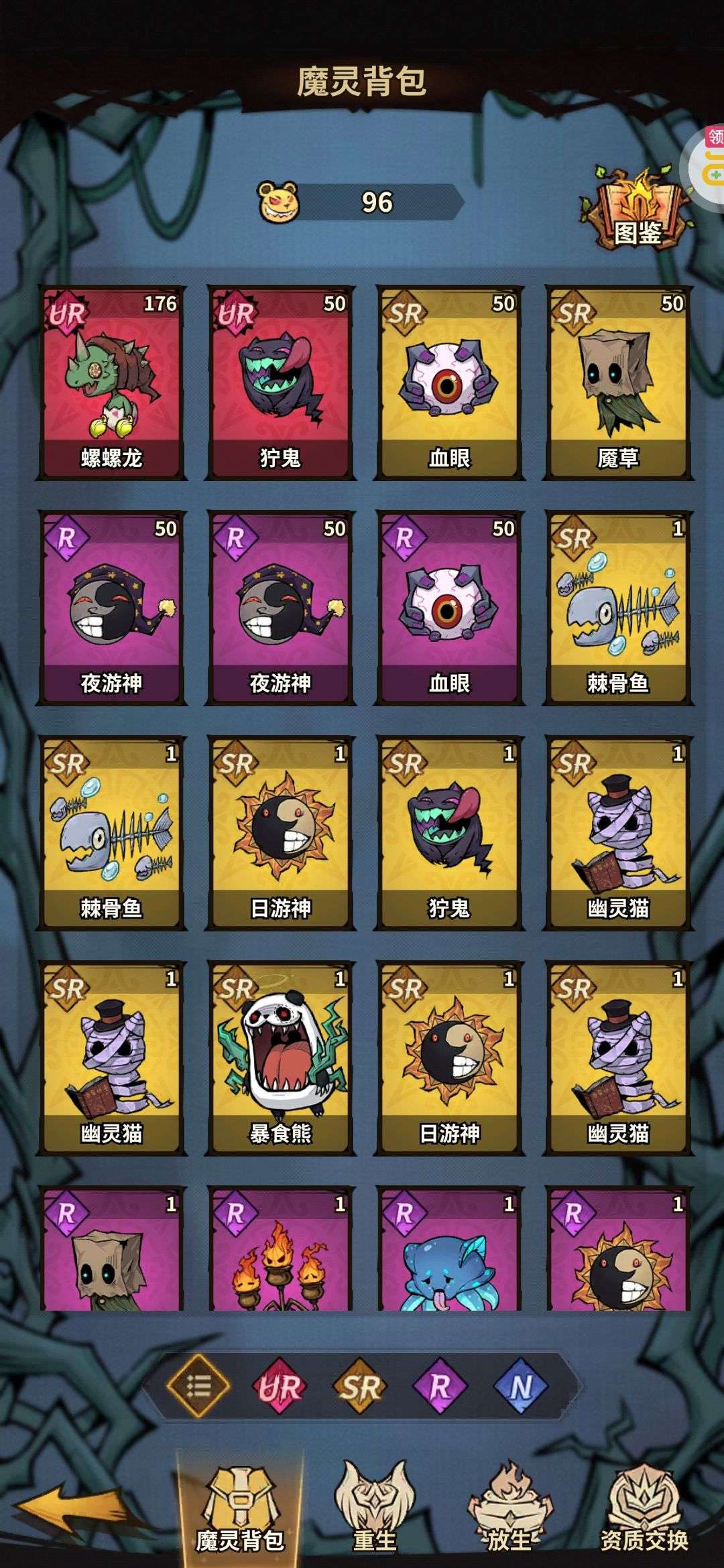Open the UR 螺螺龙 card
Screen dimensions: 724x1568
(111, 383)
